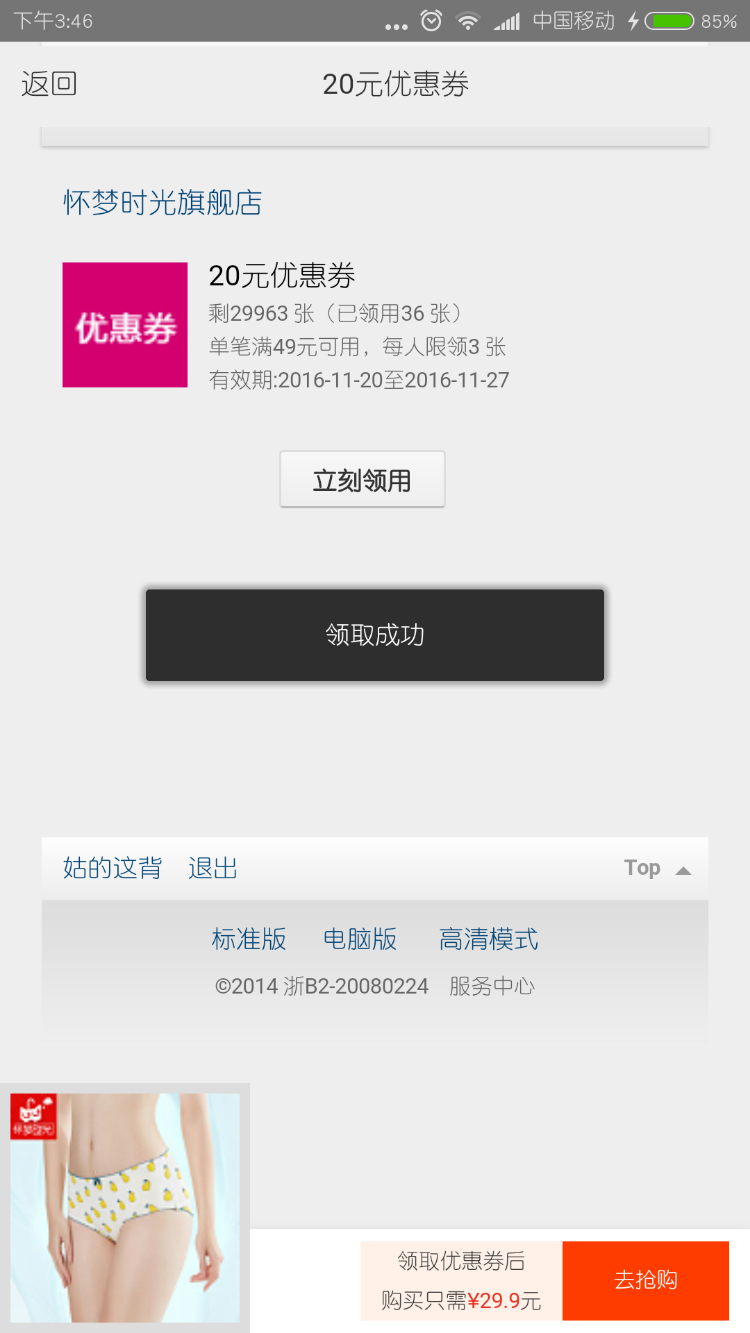Open the 姑的这背 account link
Viewport: 750px width, 1333px height.
112,868
